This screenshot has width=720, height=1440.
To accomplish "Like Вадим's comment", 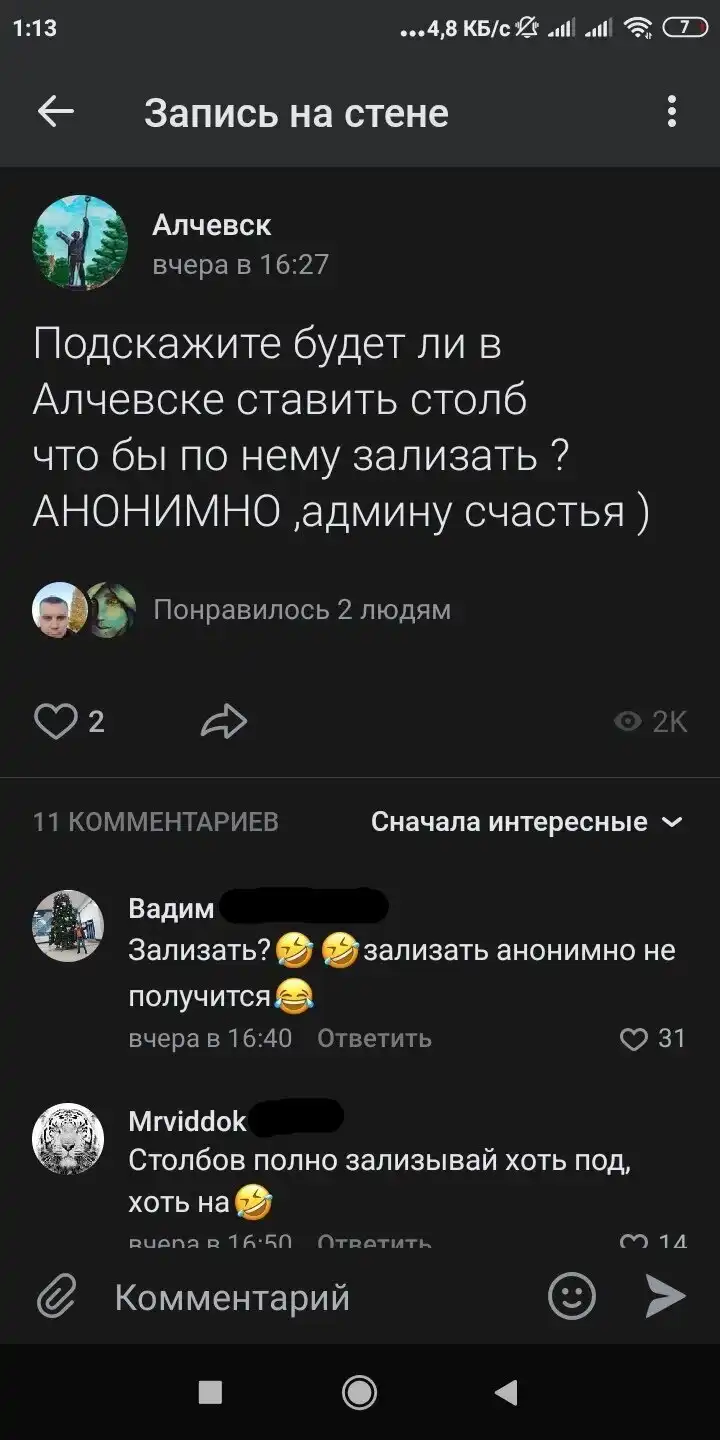I will pyautogui.click(x=635, y=1039).
